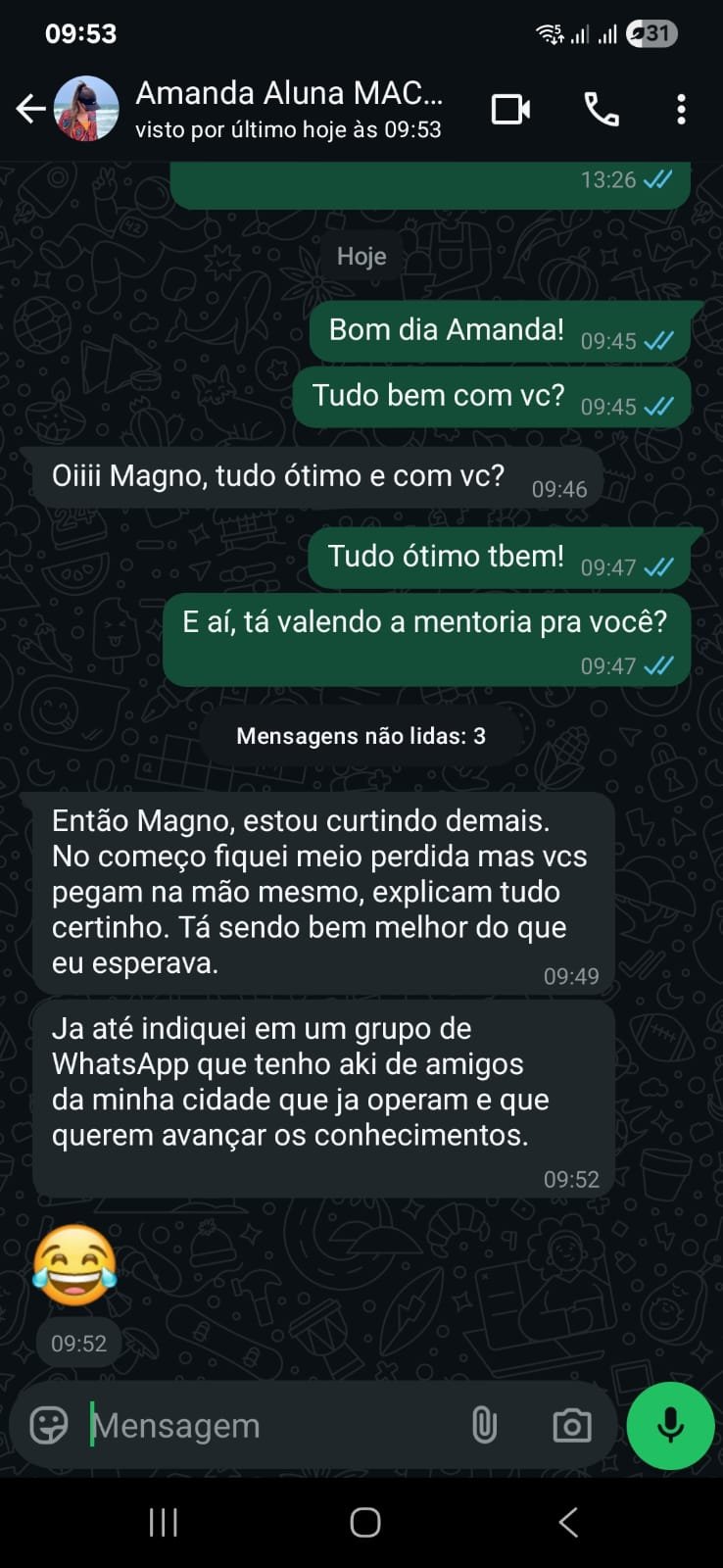Select Amanda's message sent at 09:49

click(323, 892)
